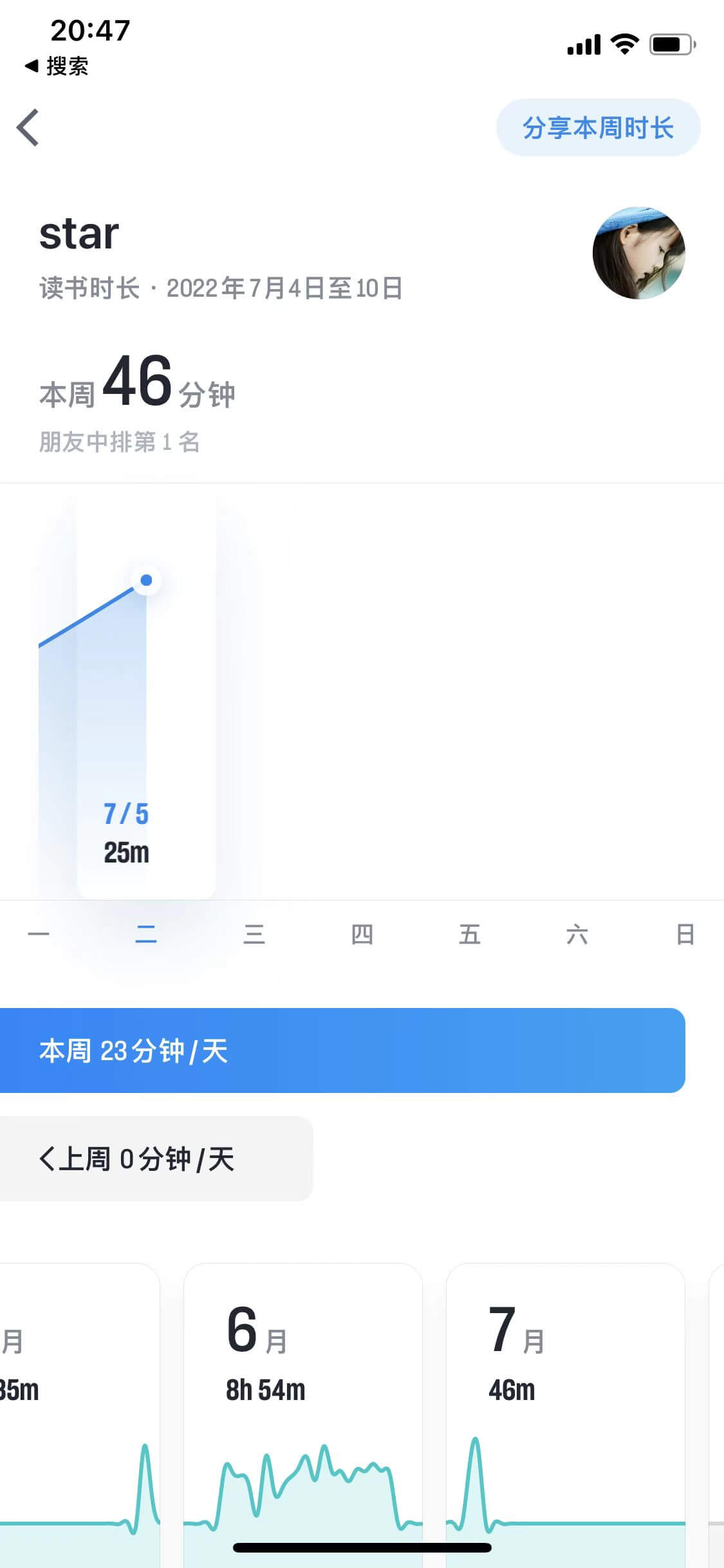The height and width of the screenshot is (1568, 724).
Task: Tap the 分享本周时长 share button
Action: (x=598, y=127)
